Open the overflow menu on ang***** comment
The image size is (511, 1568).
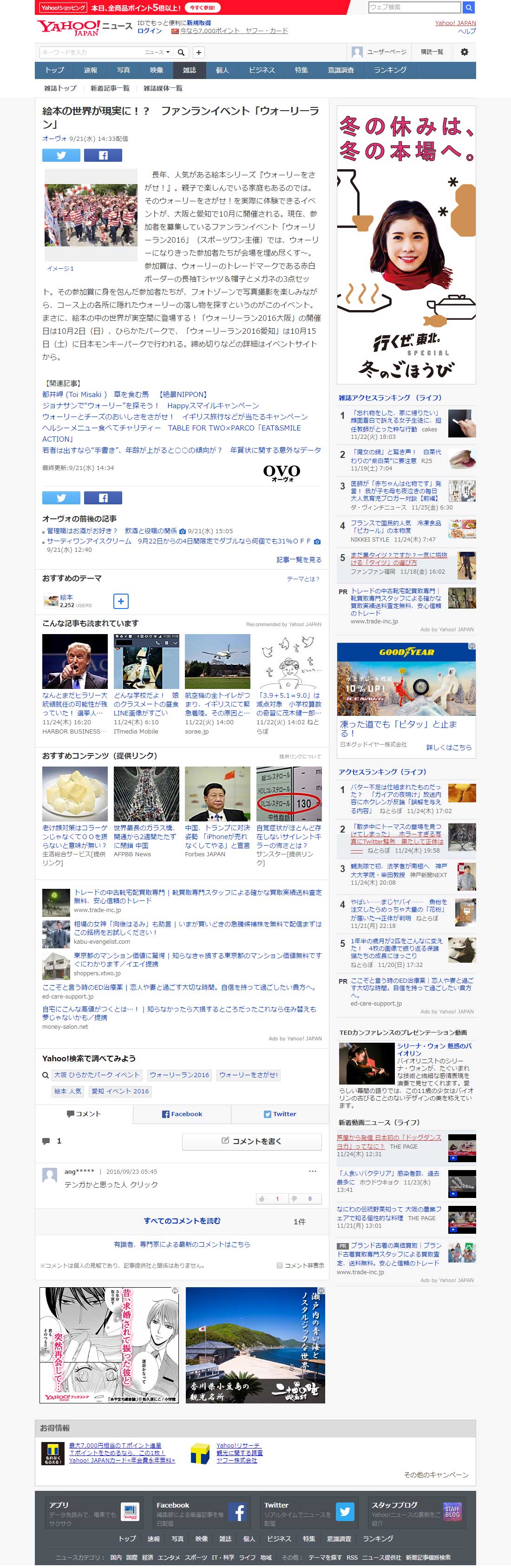pyautogui.click(x=313, y=1171)
